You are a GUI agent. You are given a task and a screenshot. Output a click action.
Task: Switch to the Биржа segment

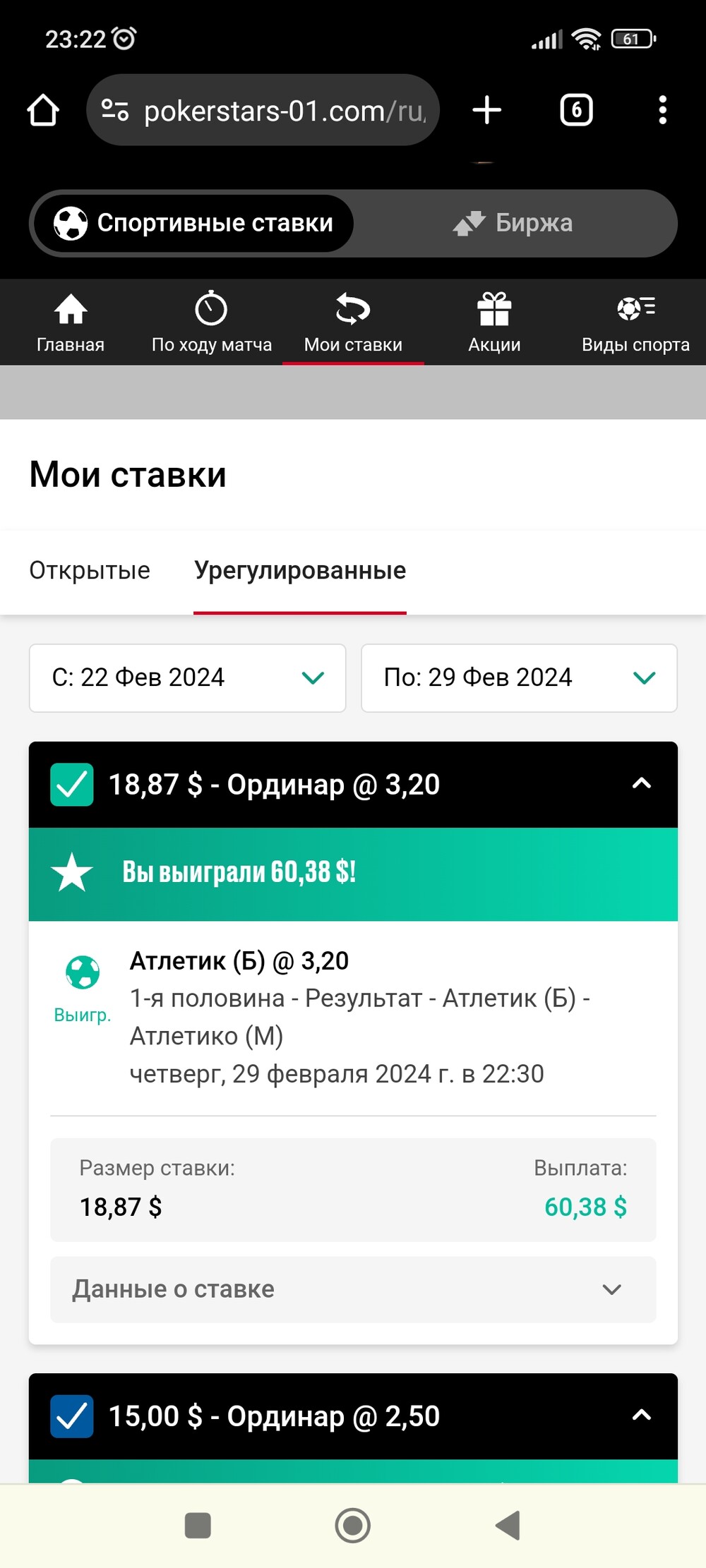click(x=513, y=223)
